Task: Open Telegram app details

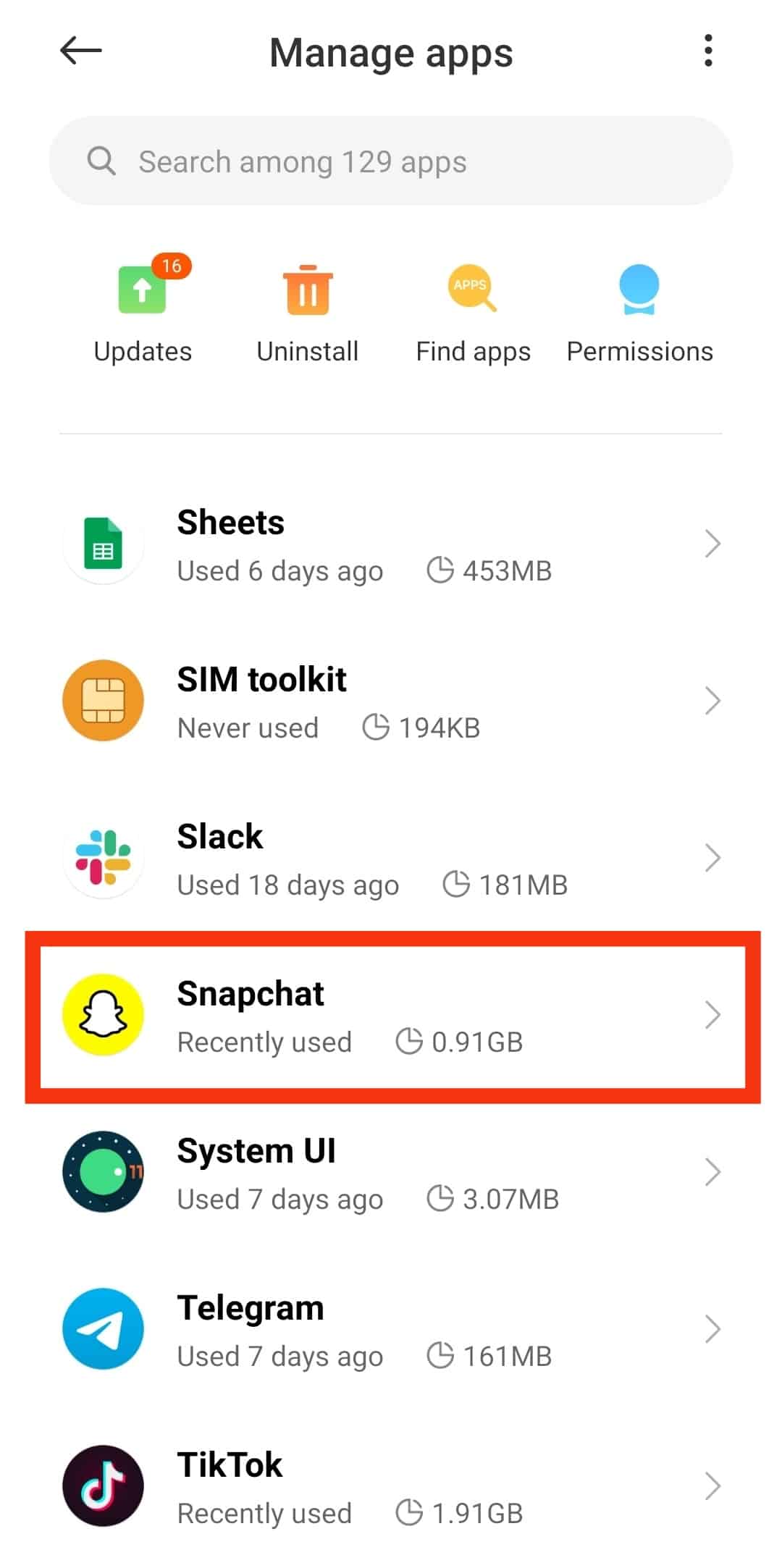Action: pyautogui.click(x=391, y=1330)
